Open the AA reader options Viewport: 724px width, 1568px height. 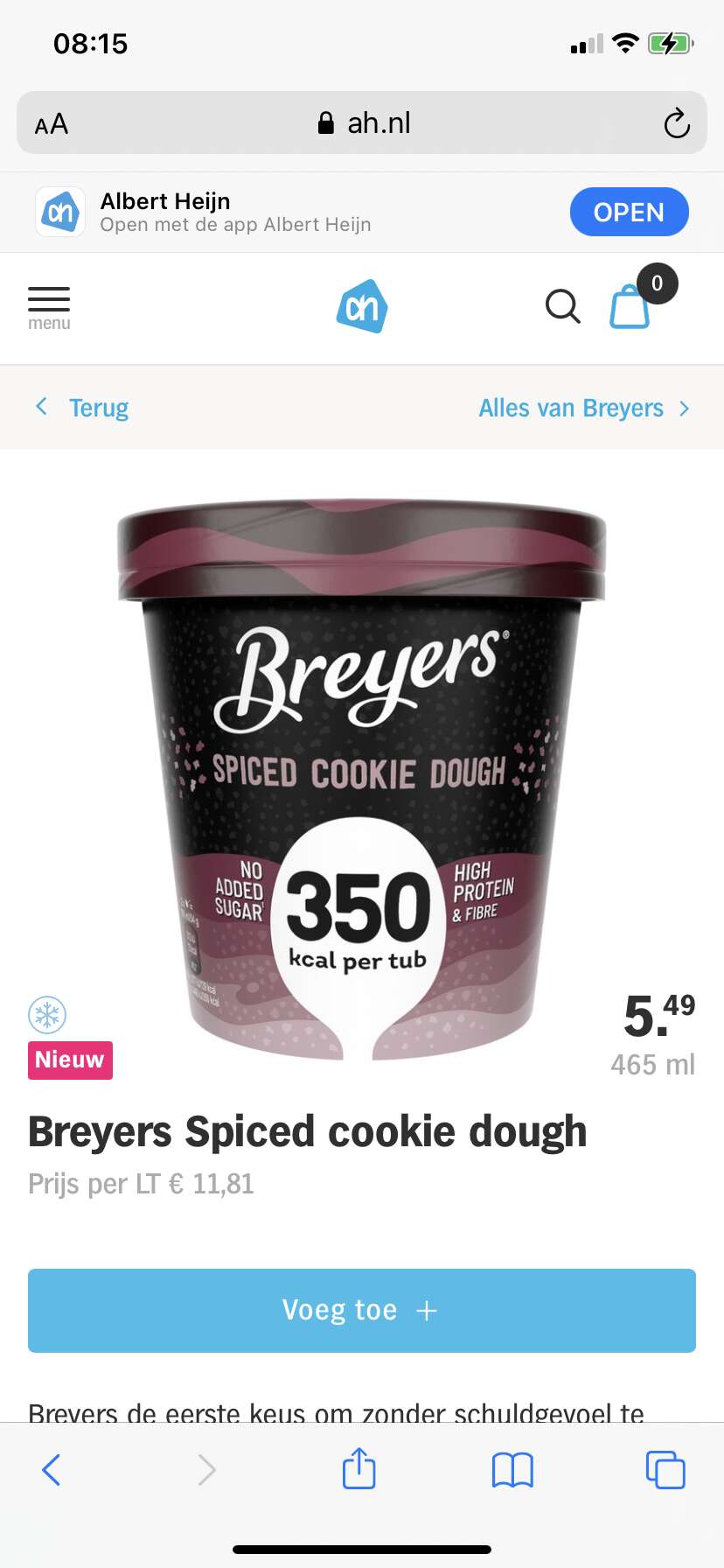pyautogui.click(x=52, y=123)
